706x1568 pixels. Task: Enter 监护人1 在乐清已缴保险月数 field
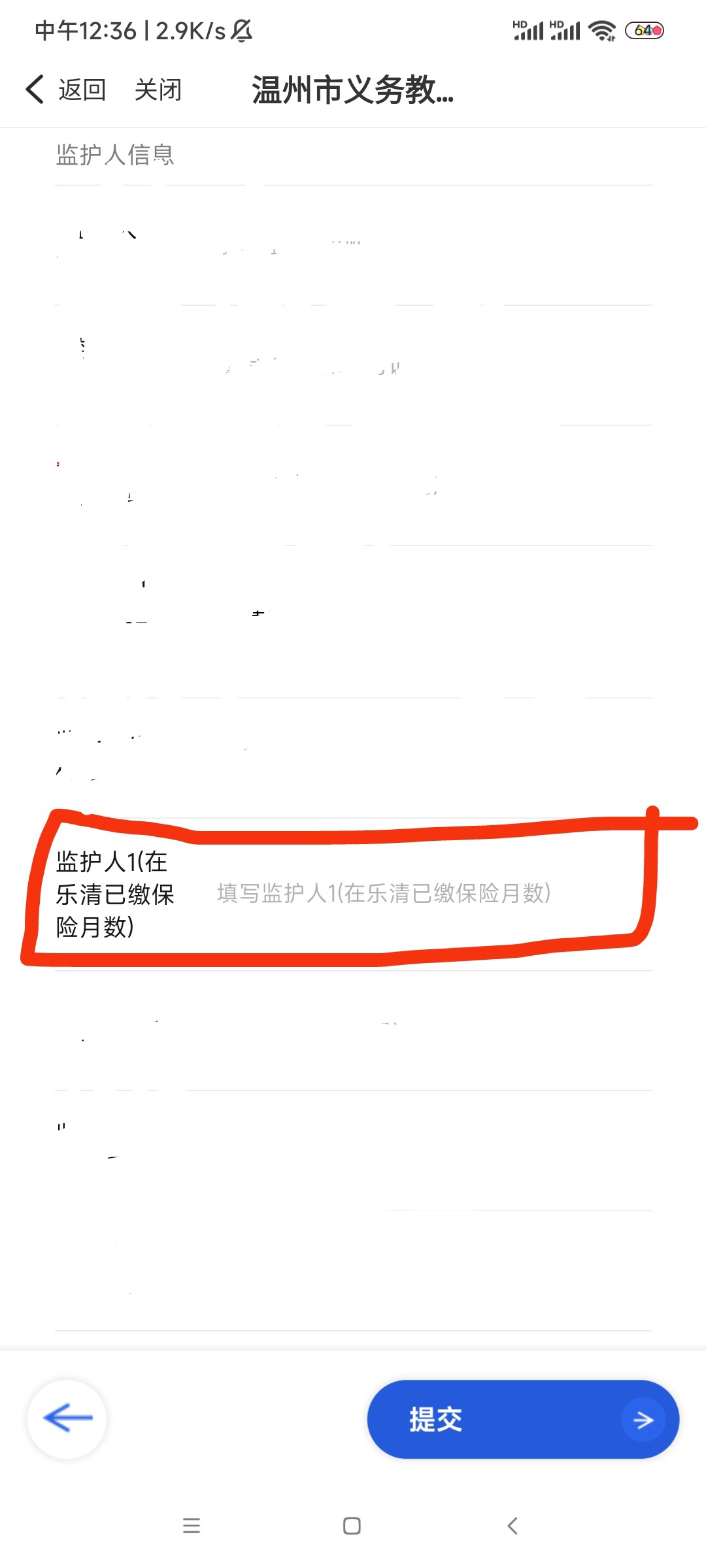point(384,893)
